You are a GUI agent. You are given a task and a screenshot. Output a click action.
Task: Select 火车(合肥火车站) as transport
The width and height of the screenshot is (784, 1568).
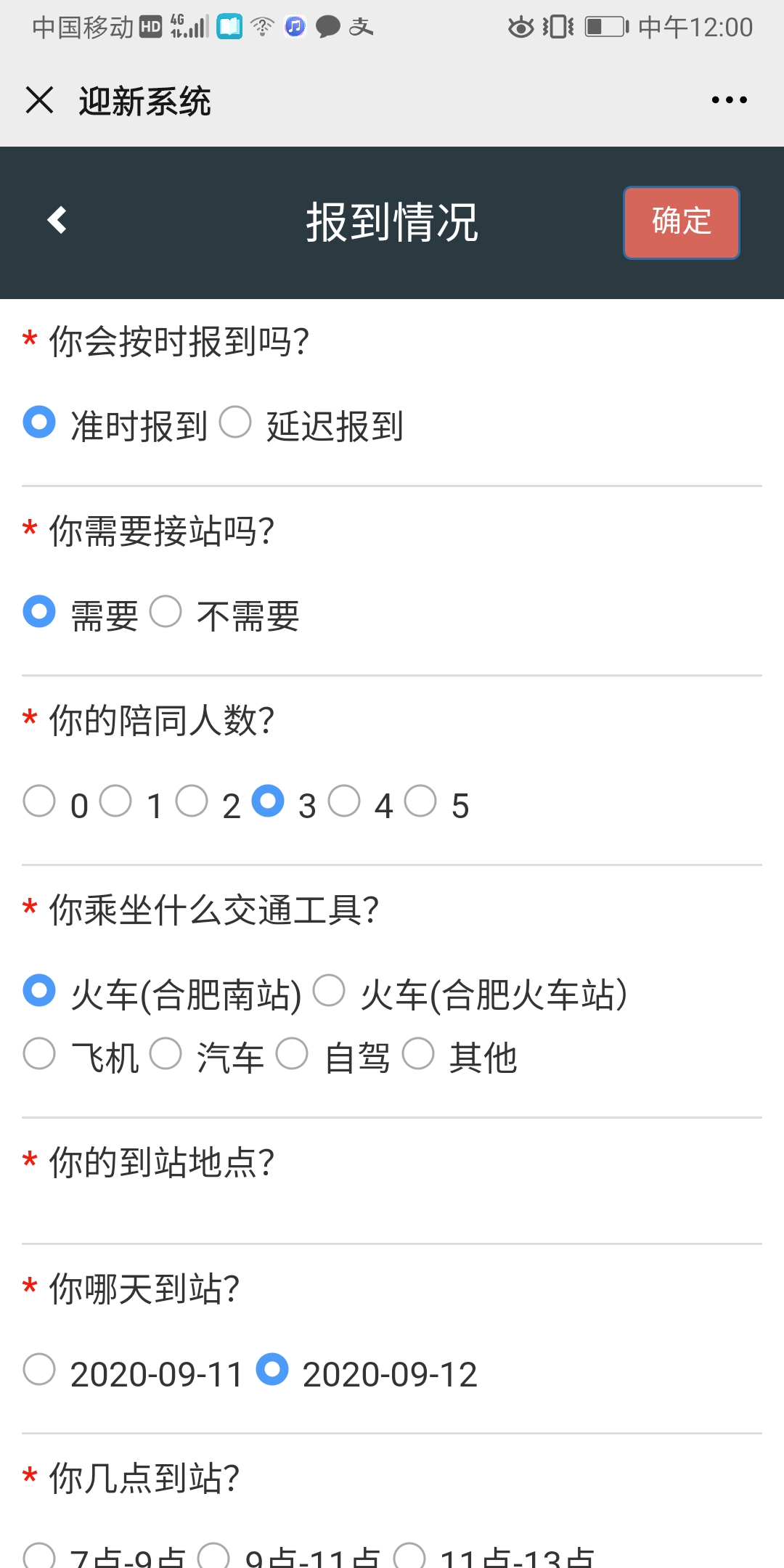pyautogui.click(x=329, y=991)
